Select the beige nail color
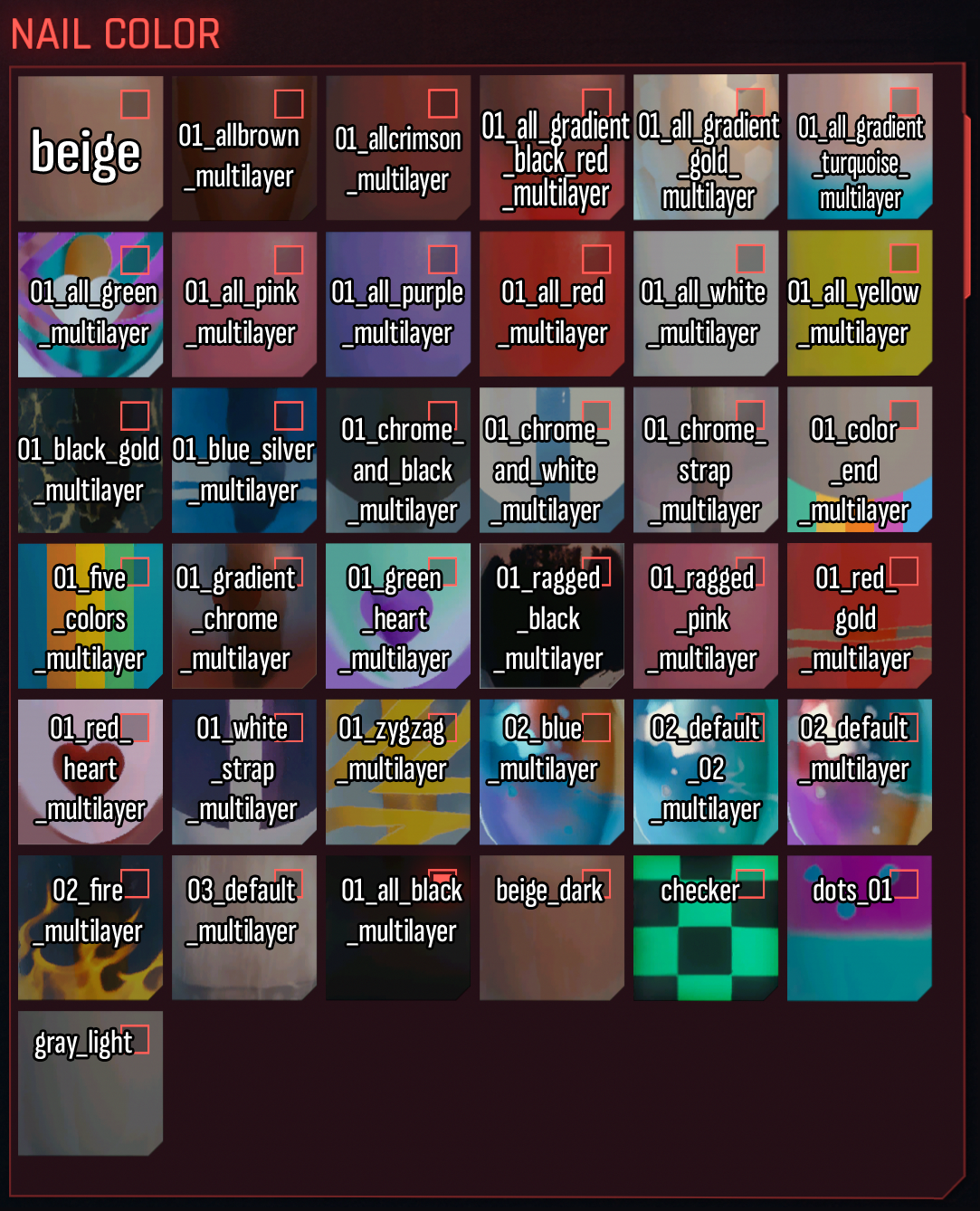Screen dimensions: 980x1211 pos(90,149)
